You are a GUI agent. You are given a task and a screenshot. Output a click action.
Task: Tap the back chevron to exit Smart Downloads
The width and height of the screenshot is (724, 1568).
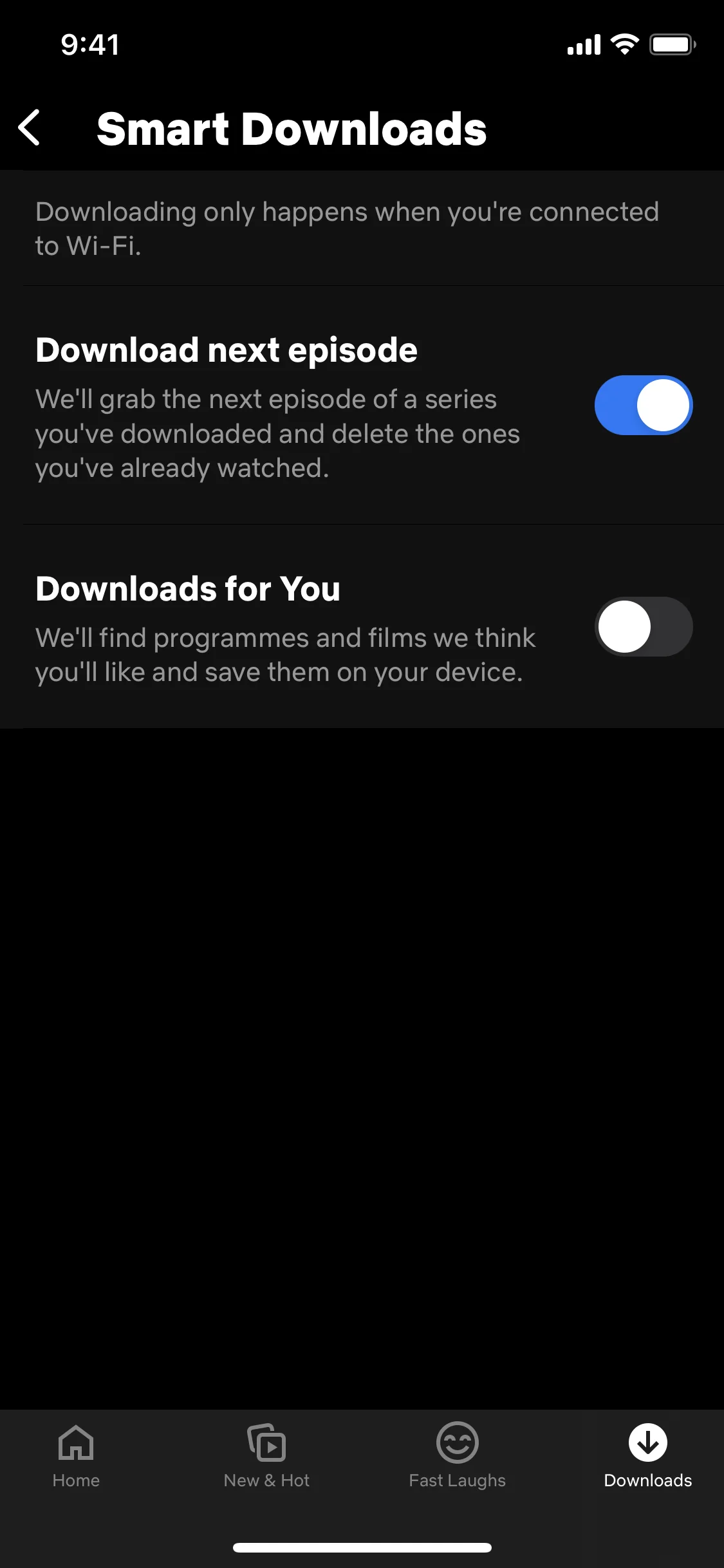point(30,129)
